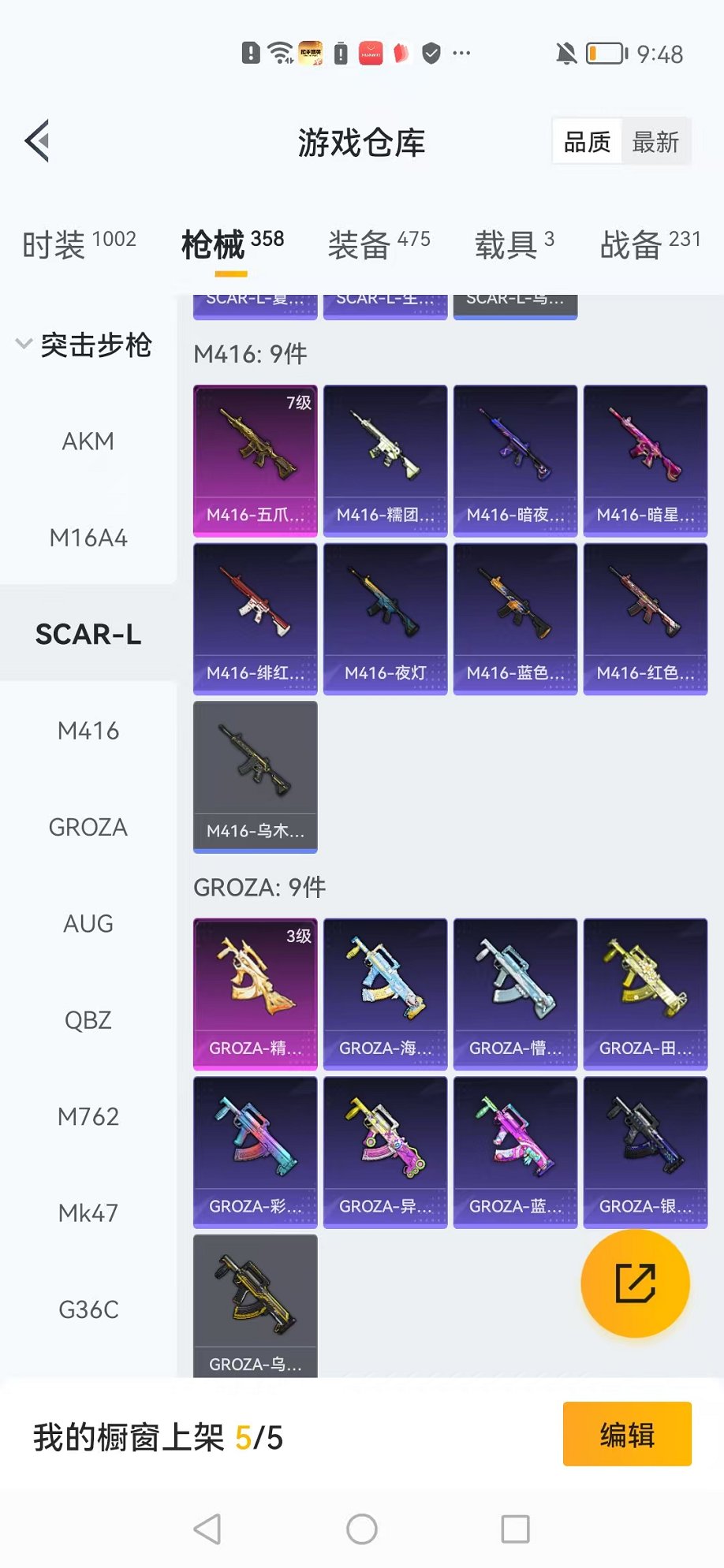Select GROZA in the side list
Viewport: 724px width, 1568px height.
click(x=88, y=828)
